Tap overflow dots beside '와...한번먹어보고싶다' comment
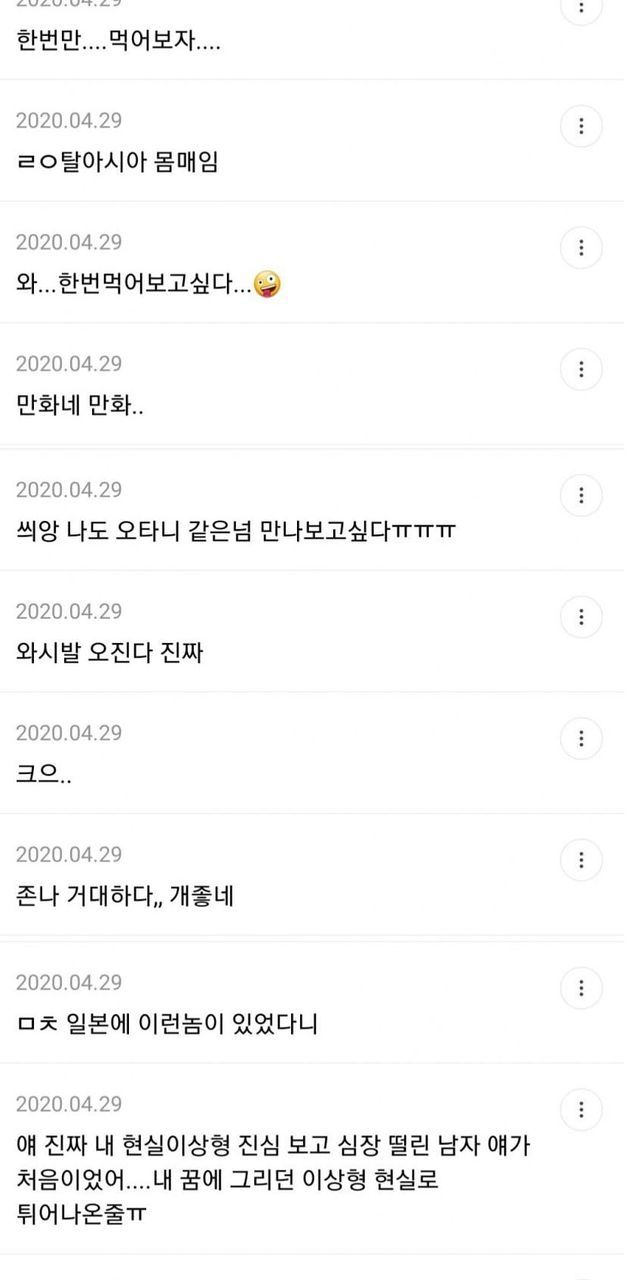This screenshot has height=1280, width=640. coord(581,247)
